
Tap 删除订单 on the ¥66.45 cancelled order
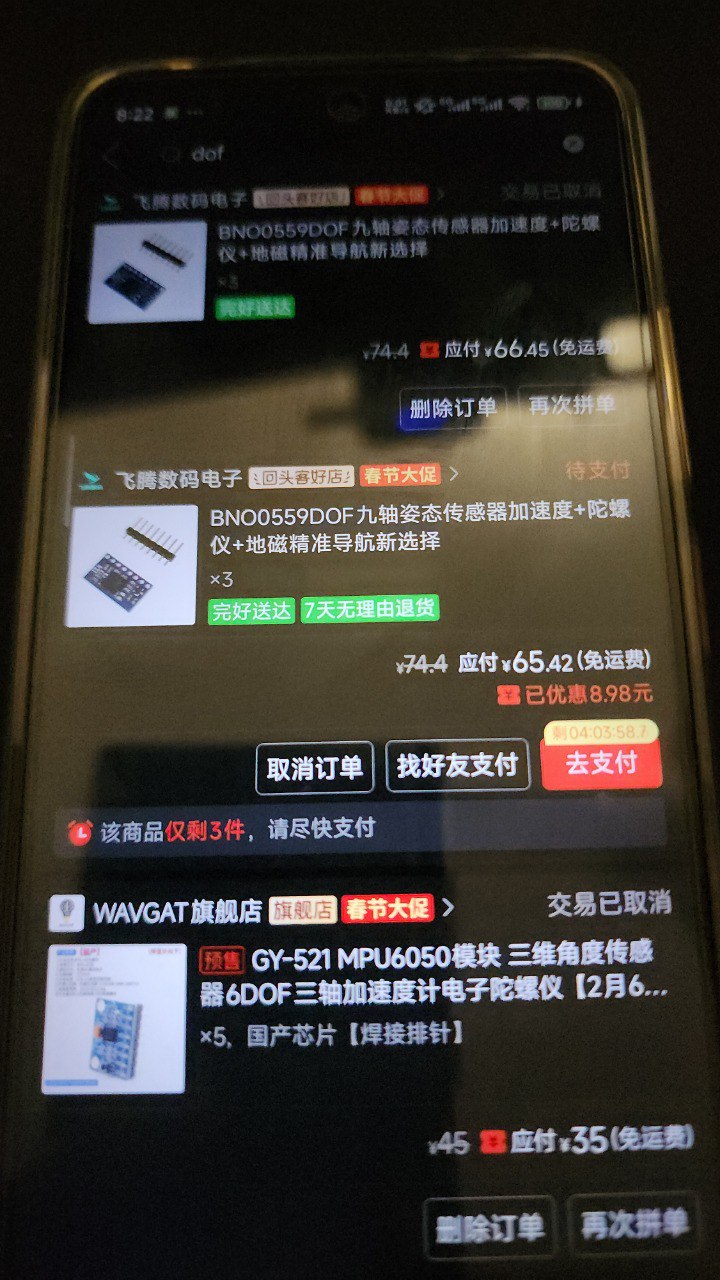pos(452,408)
